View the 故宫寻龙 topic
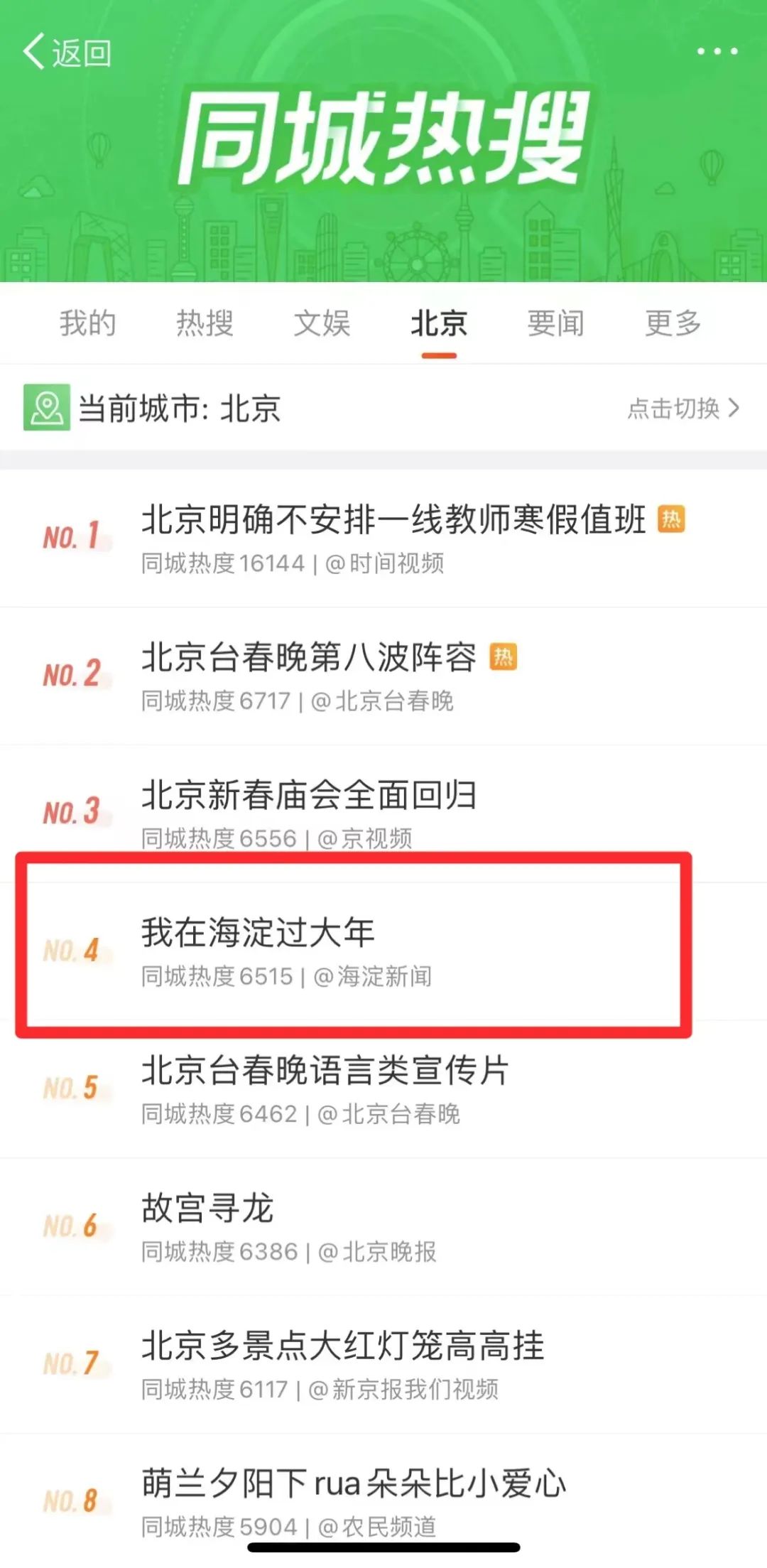 [207, 1209]
